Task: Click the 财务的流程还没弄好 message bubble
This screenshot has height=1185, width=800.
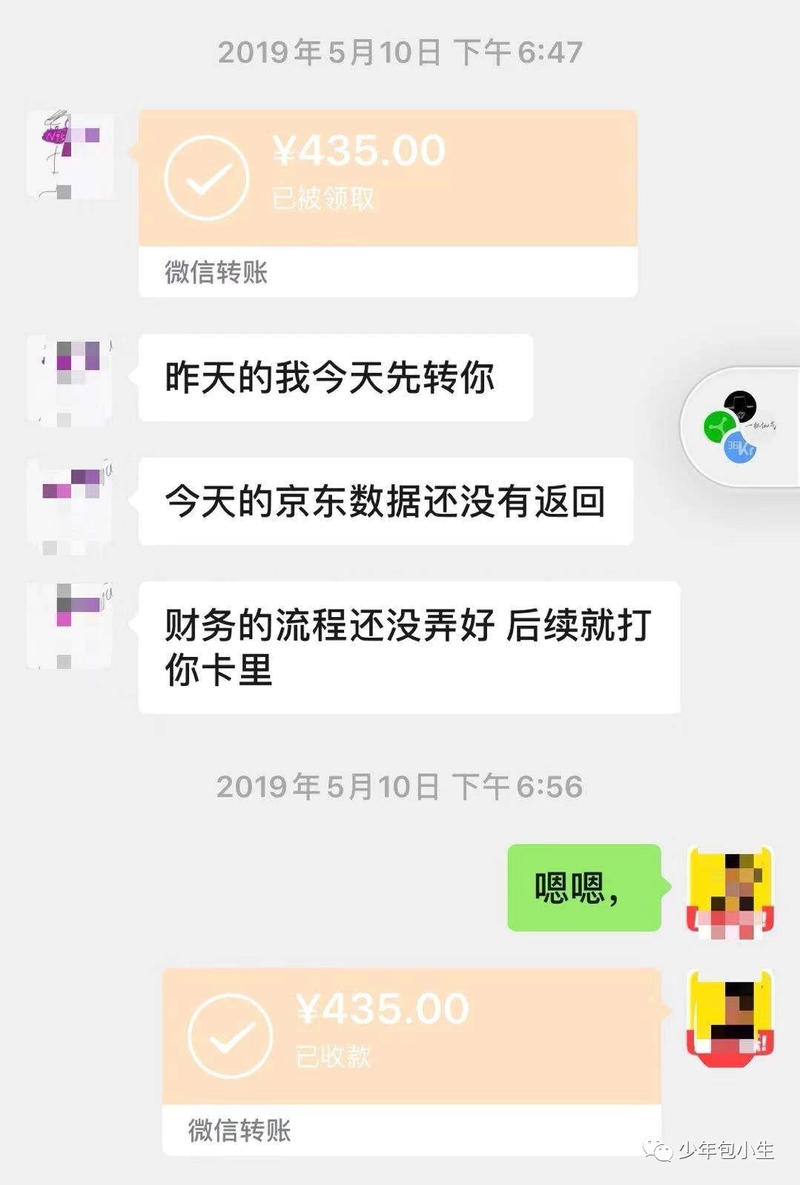Action: [400, 646]
